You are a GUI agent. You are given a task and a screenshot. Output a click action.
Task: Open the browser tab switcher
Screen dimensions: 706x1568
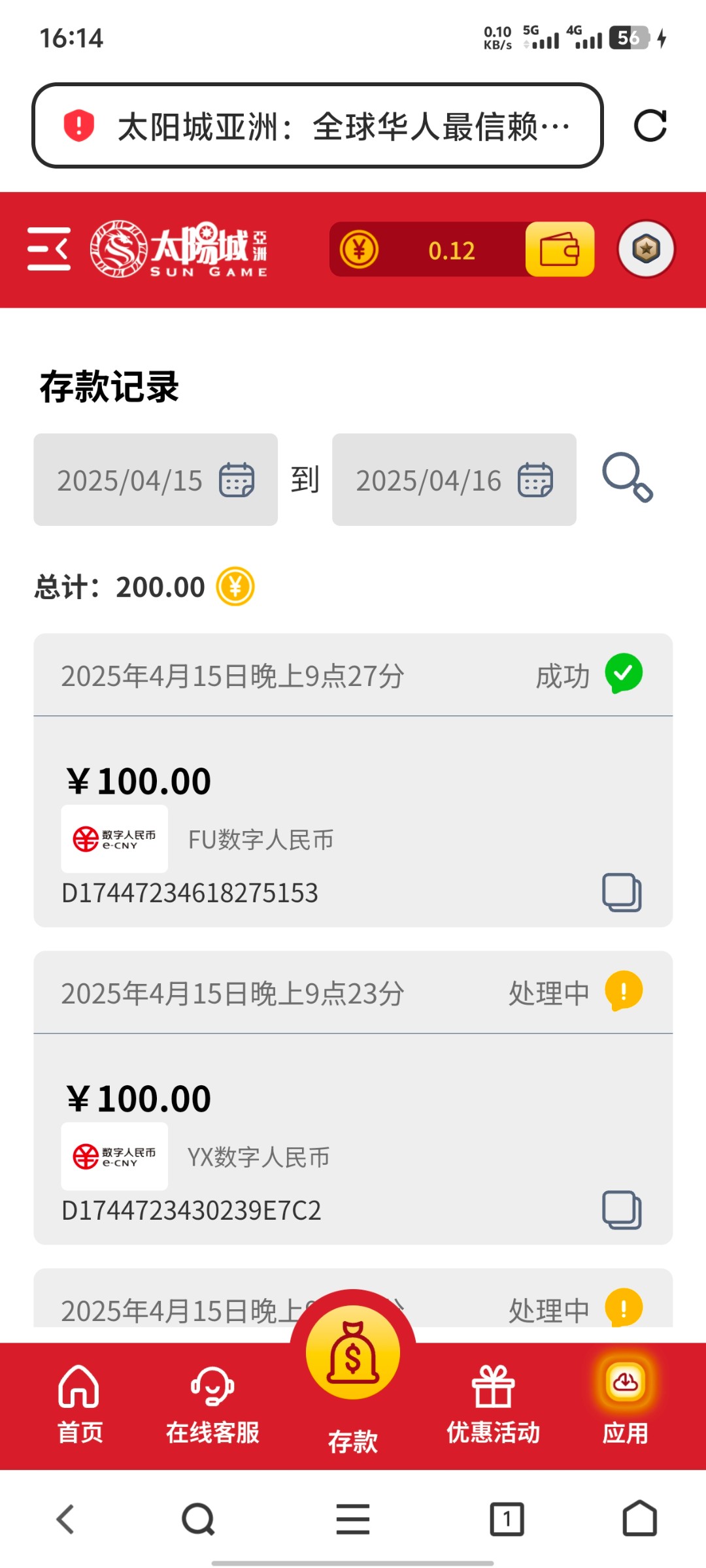507,1519
